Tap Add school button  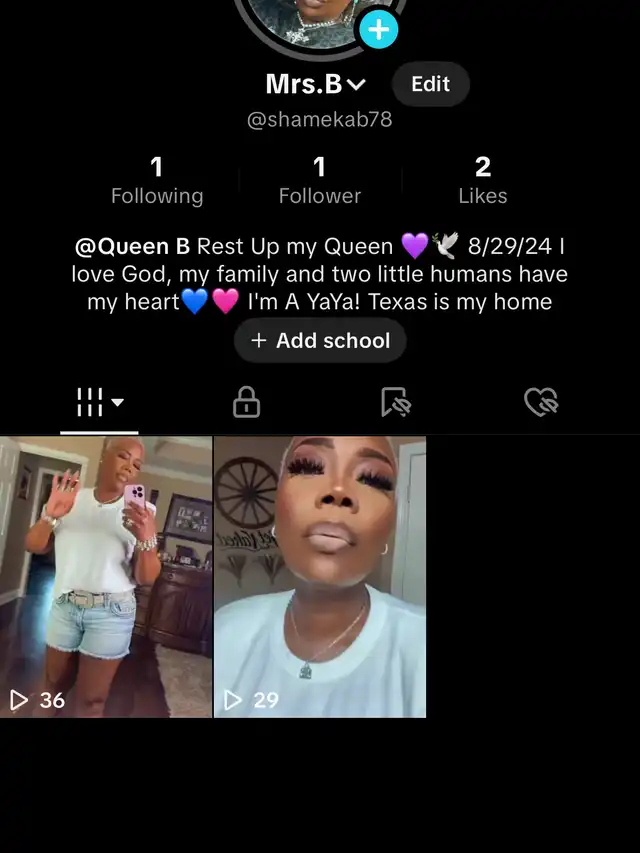point(320,341)
